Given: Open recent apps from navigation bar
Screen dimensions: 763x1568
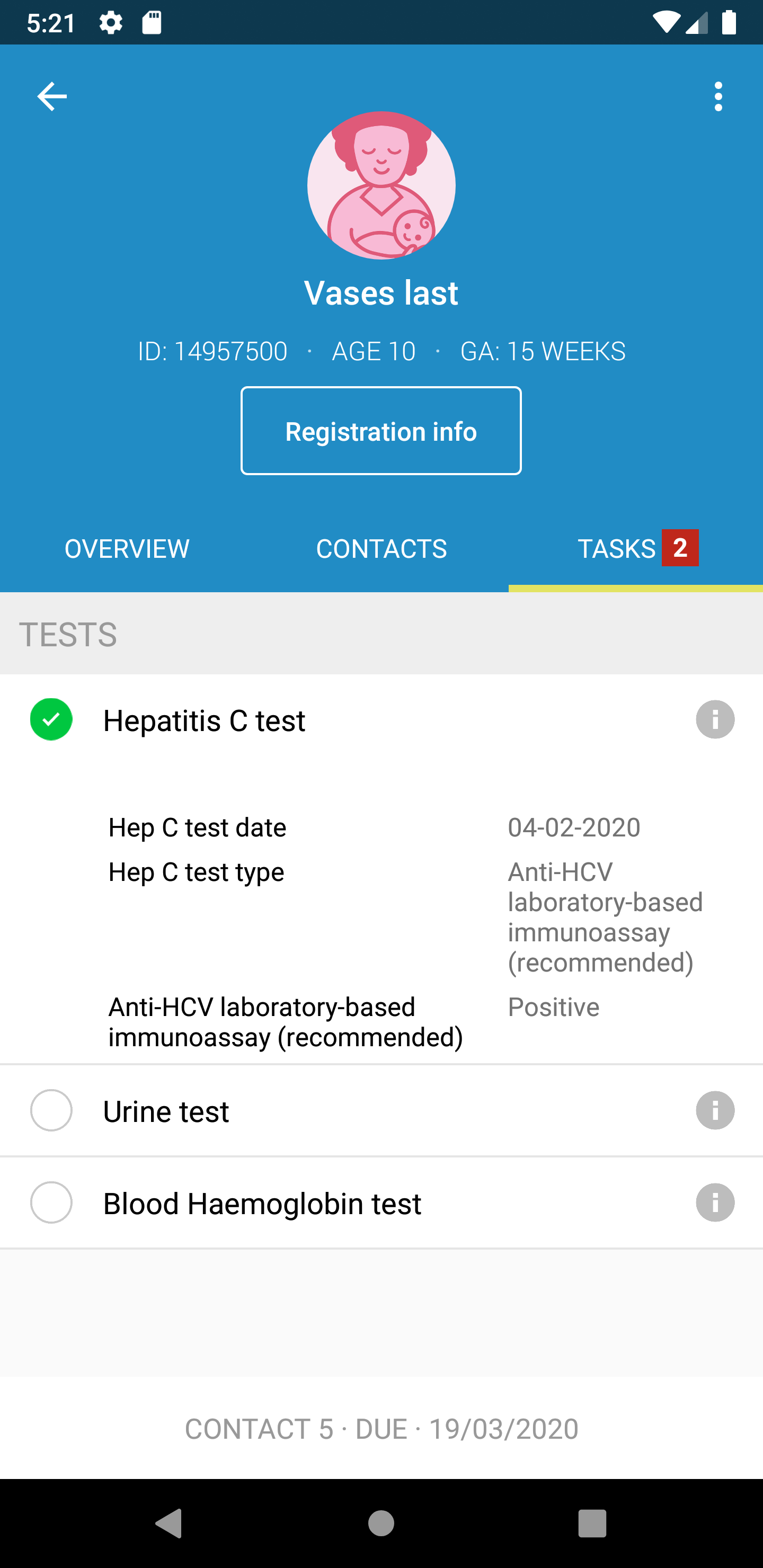Looking at the screenshot, I should click(x=592, y=1524).
